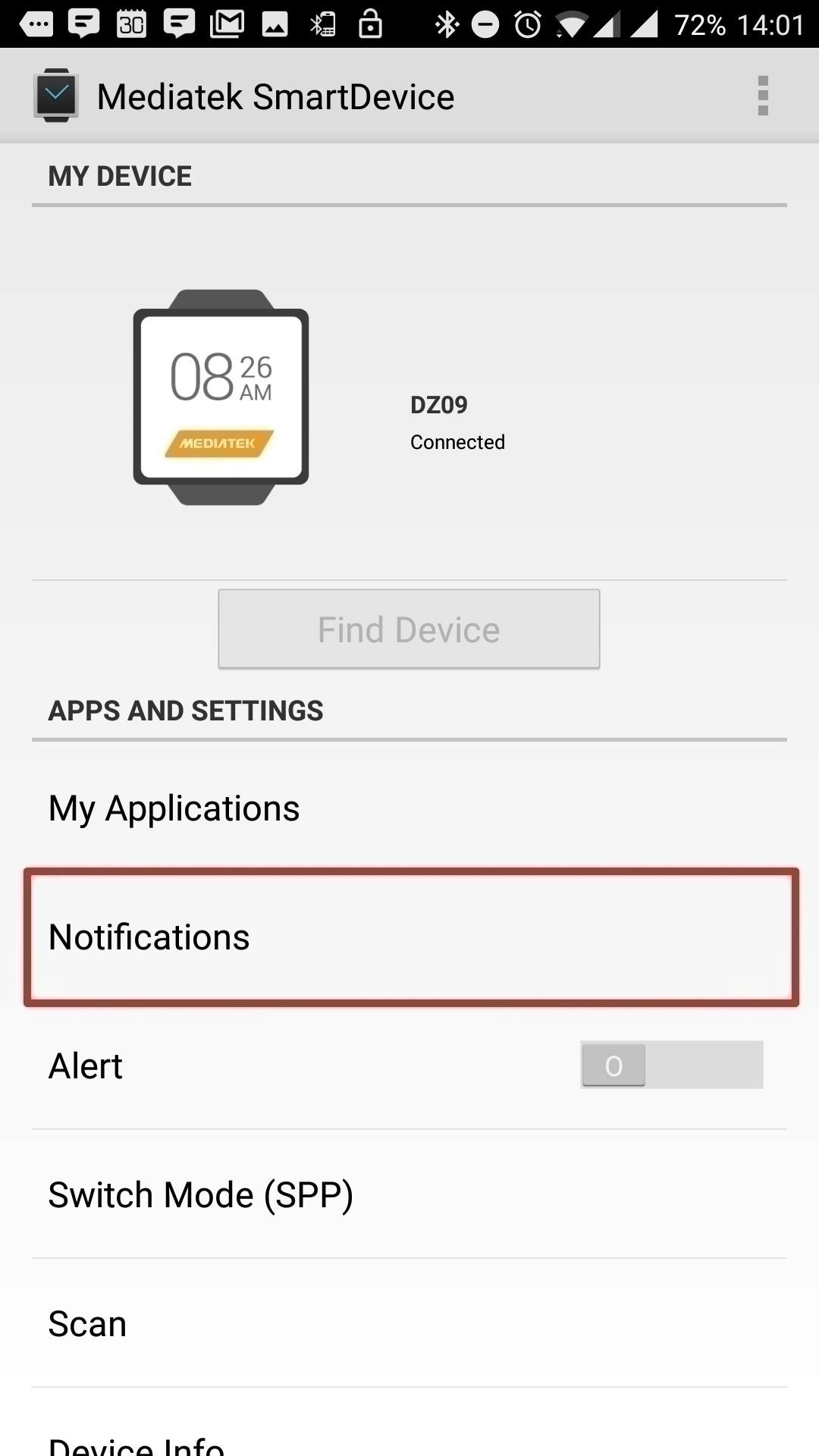Toggle the Alert switch
Image resolution: width=819 pixels, height=1456 pixels.
click(671, 1065)
